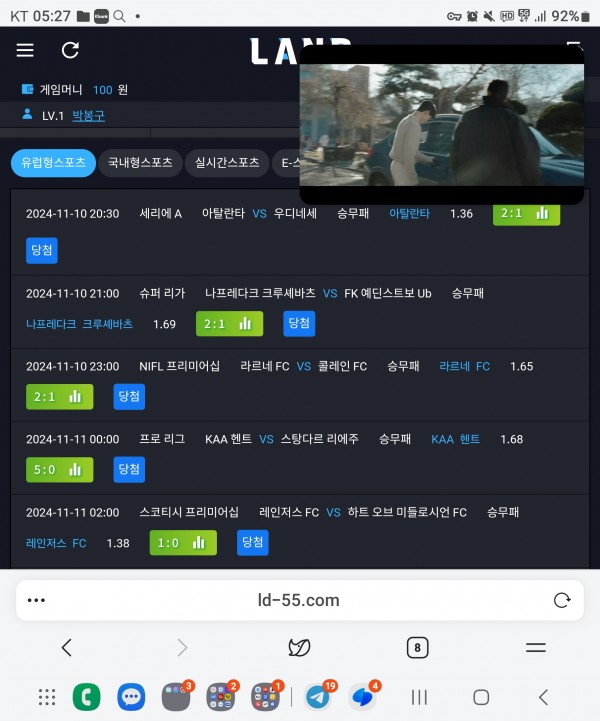
Task: Go back to the previous browser page
Action: tap(67, 648)
